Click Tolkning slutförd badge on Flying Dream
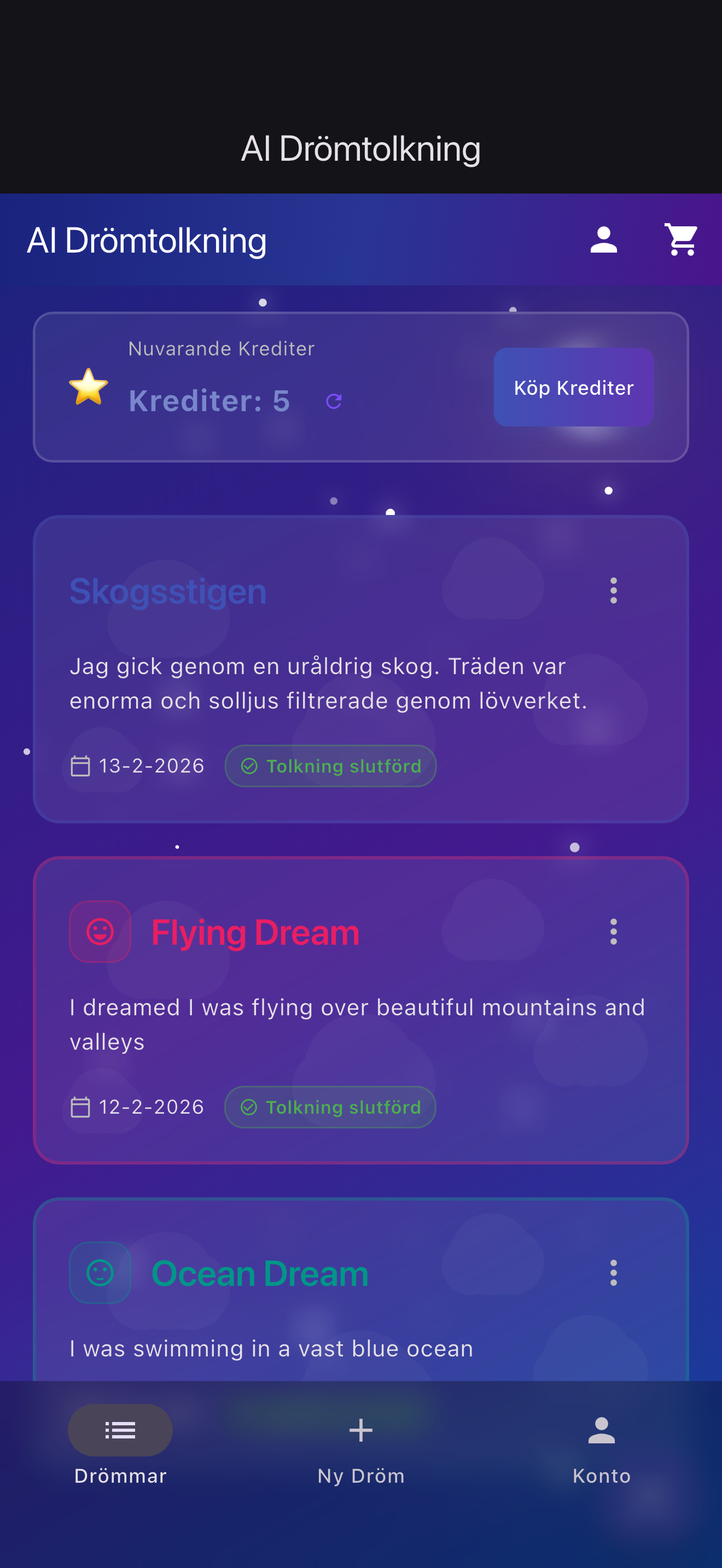722x1568 pixels. coord(330,1107)
